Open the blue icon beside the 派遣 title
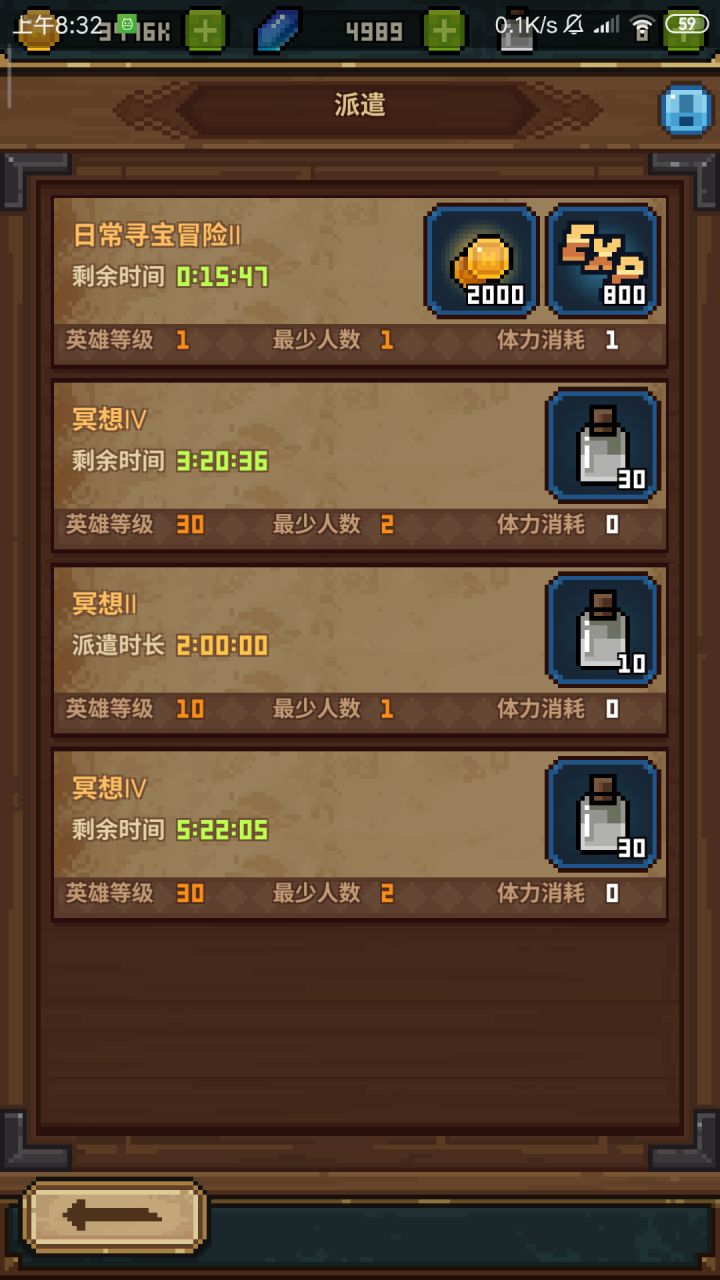Screen dimensions: 720x1280 (686, 106)
